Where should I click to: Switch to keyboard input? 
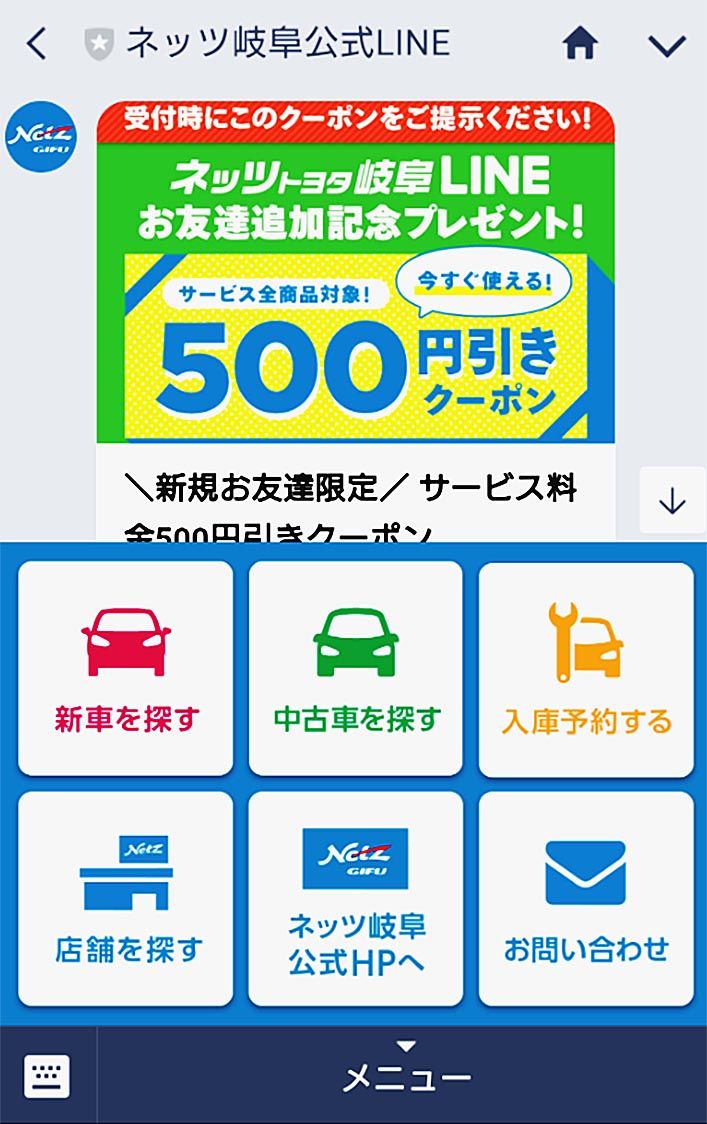pyautogui.click(x=47, y=1076)
